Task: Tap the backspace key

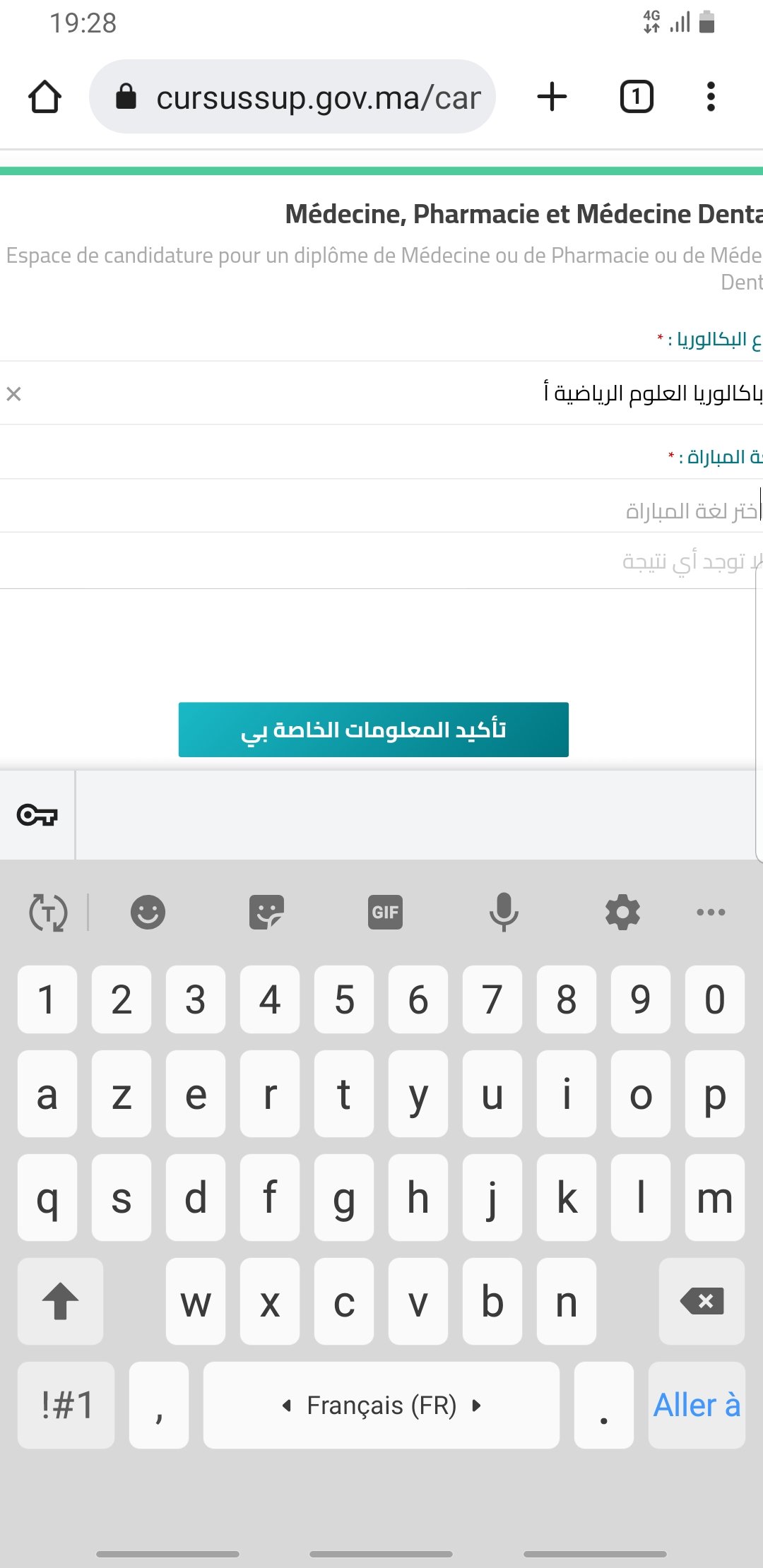Action: 702,1301
